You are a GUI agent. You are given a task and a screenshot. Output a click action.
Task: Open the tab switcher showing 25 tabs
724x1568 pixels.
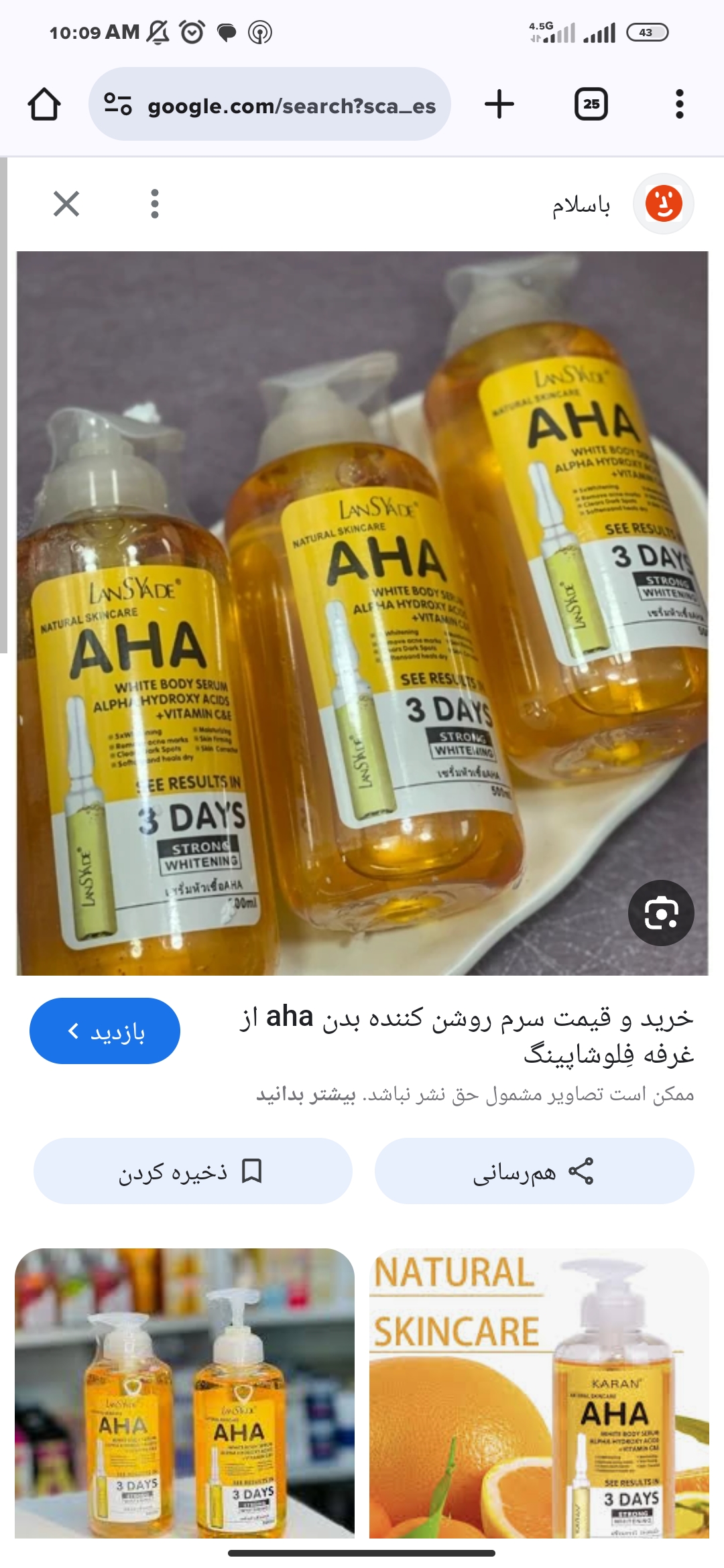click(x=591, y=105)
